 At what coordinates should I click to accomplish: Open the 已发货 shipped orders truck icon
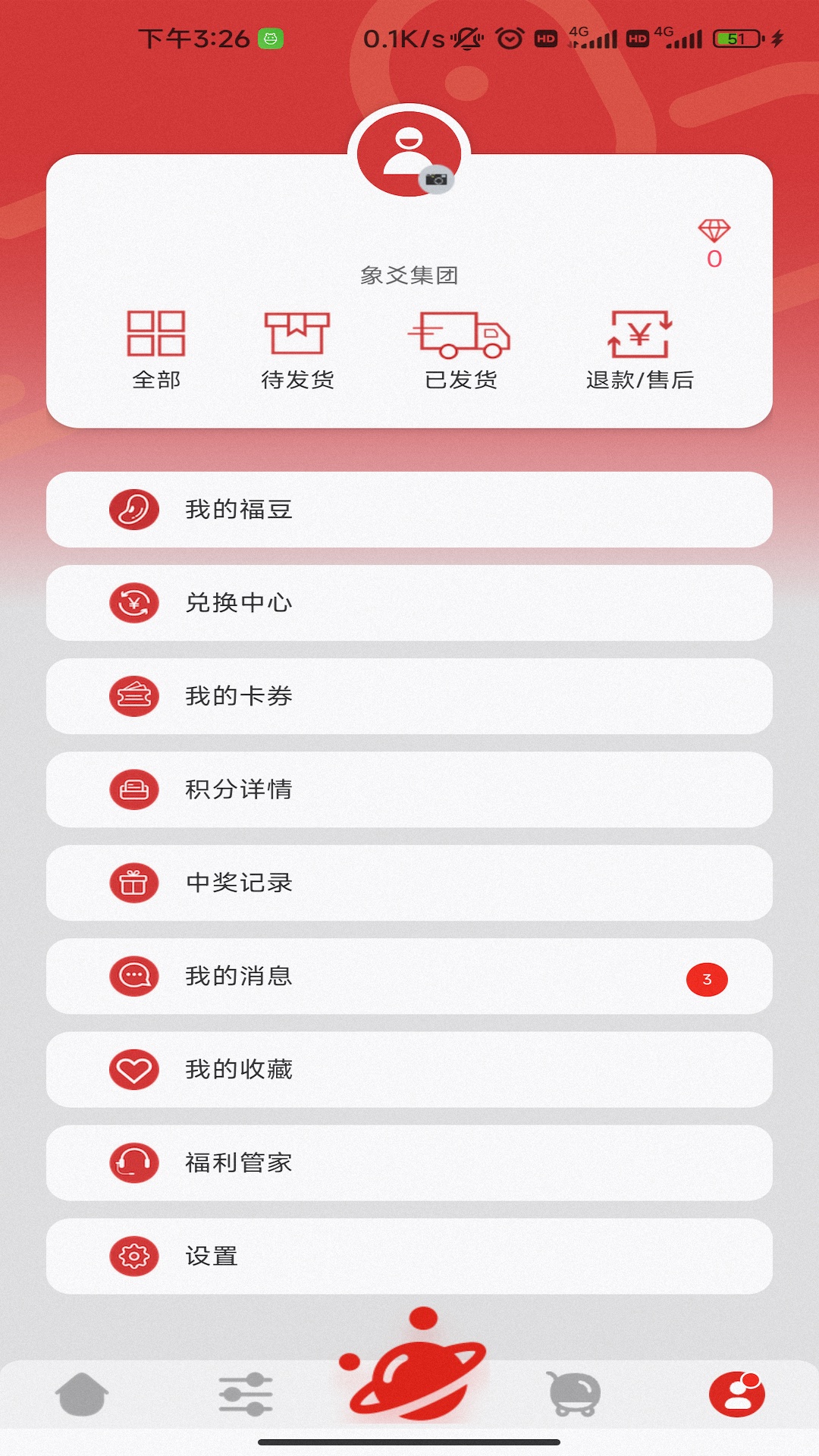pyautogui.click(x=463, y=334)
